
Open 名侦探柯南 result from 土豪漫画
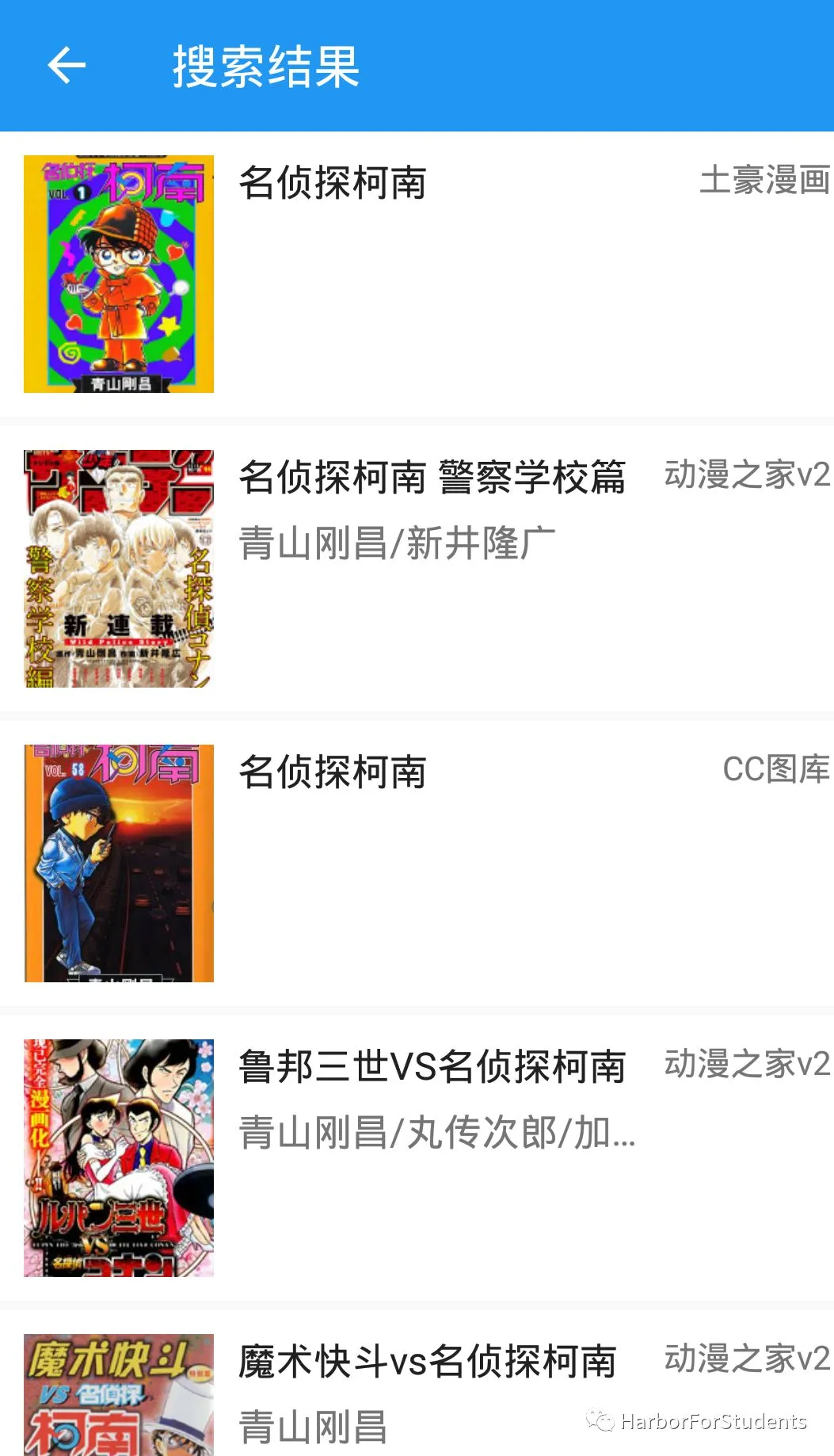point(417,274)
